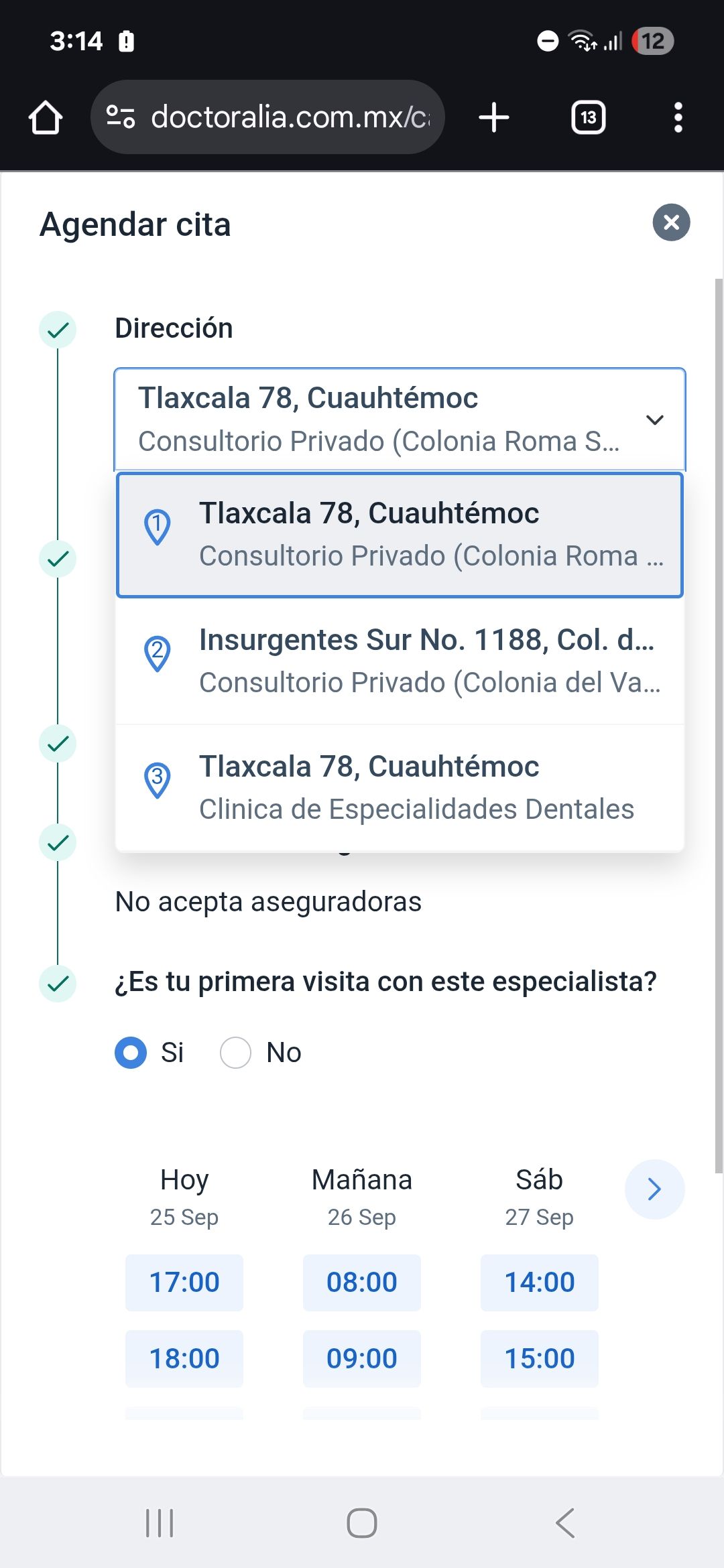Screen dimensions: 724x1568
Task: Go back with system navigation button
Action: coord(564,1522)
